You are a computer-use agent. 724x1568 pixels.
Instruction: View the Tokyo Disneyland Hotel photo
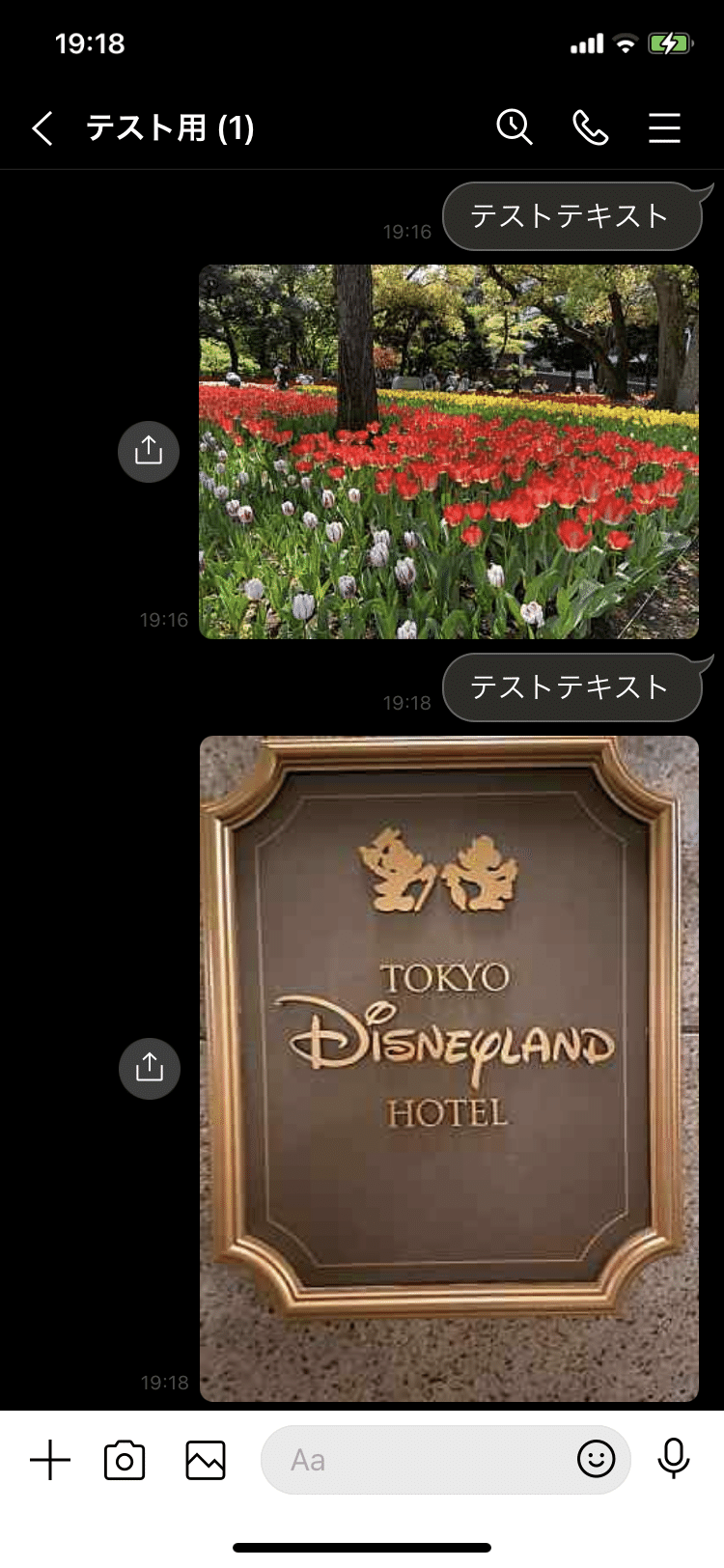[x=449, y=1068]
